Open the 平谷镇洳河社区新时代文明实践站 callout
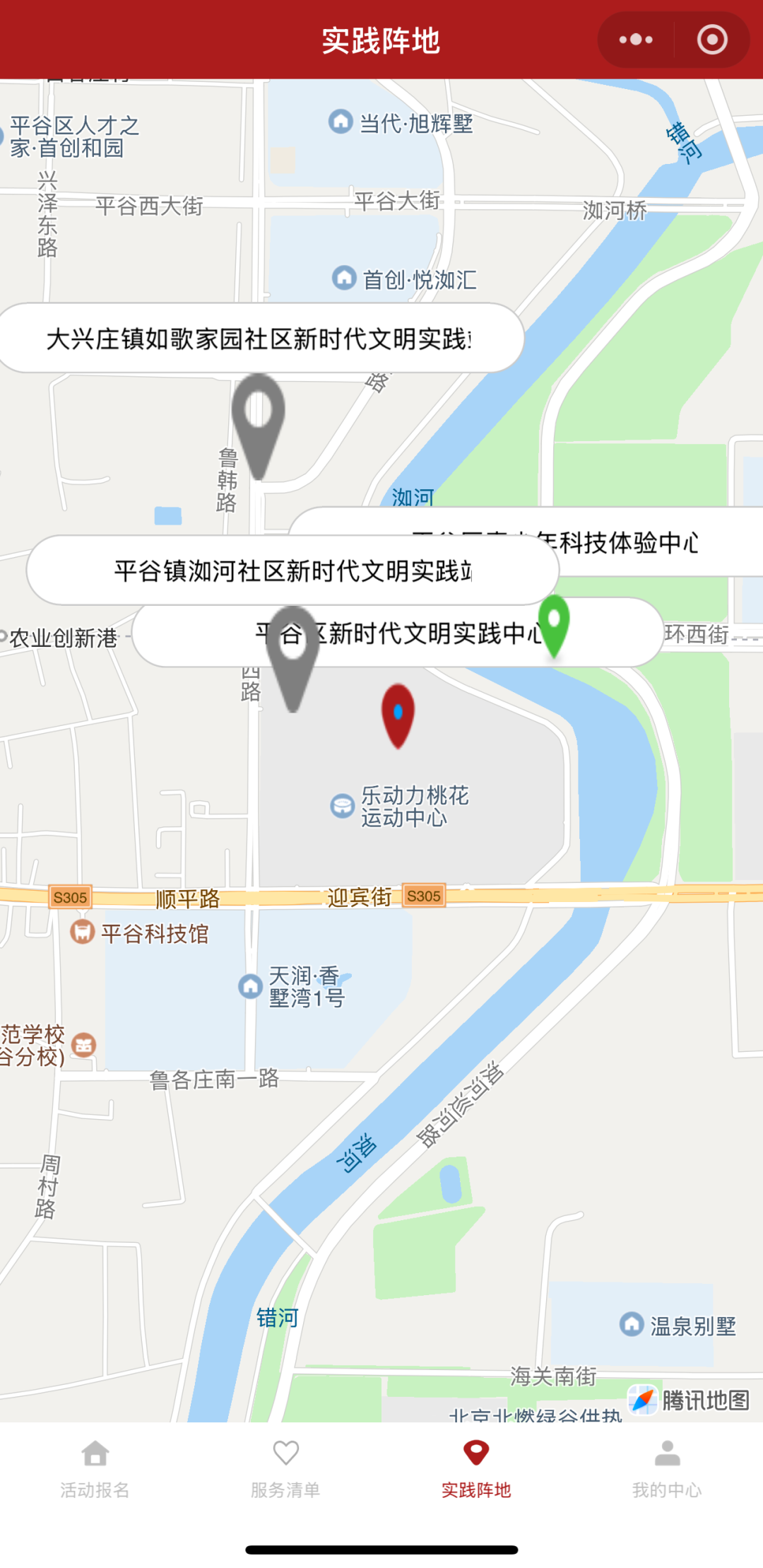 292,570
